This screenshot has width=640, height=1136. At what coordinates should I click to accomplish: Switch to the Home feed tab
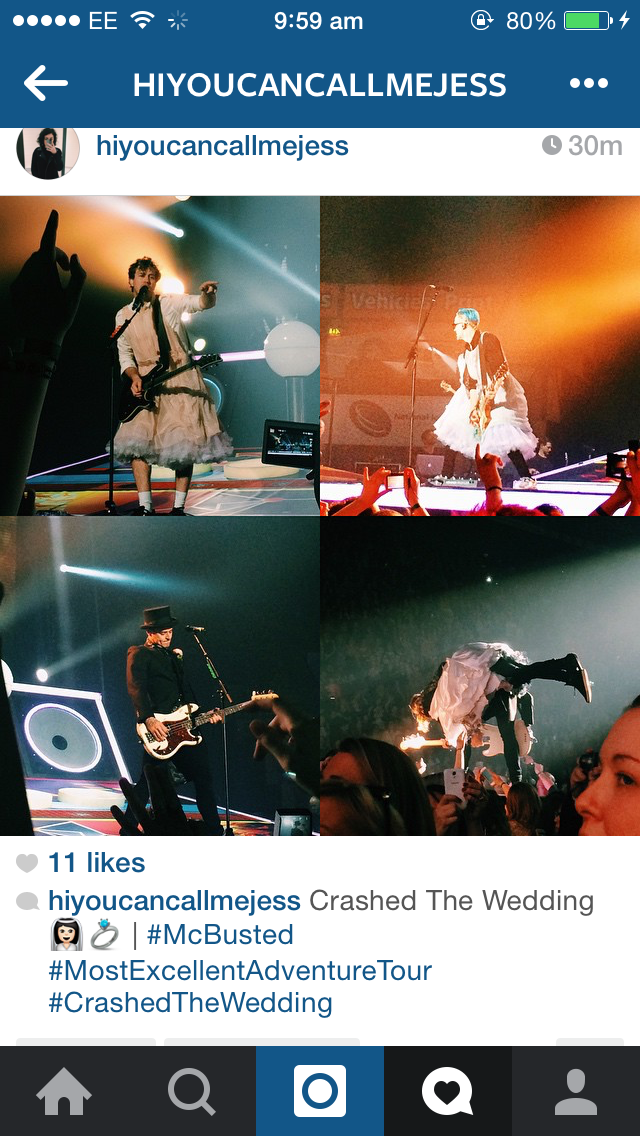point(64,1091)
